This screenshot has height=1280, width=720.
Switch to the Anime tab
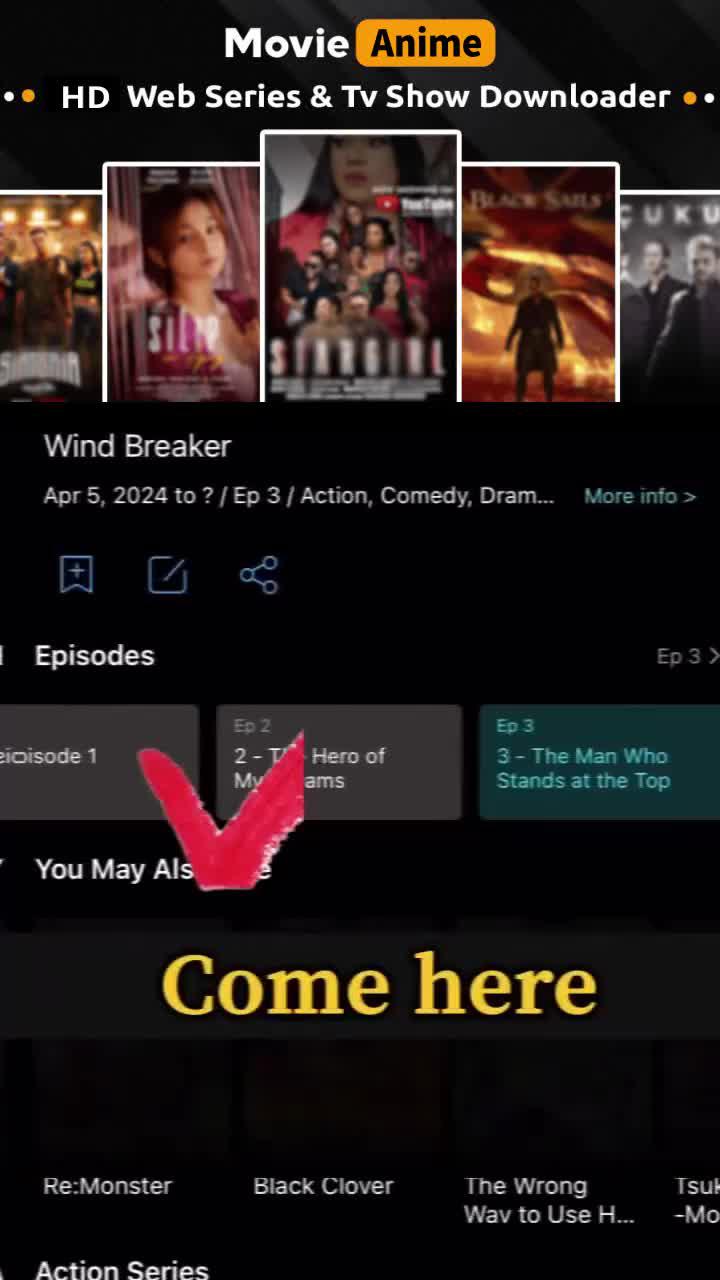427,43
